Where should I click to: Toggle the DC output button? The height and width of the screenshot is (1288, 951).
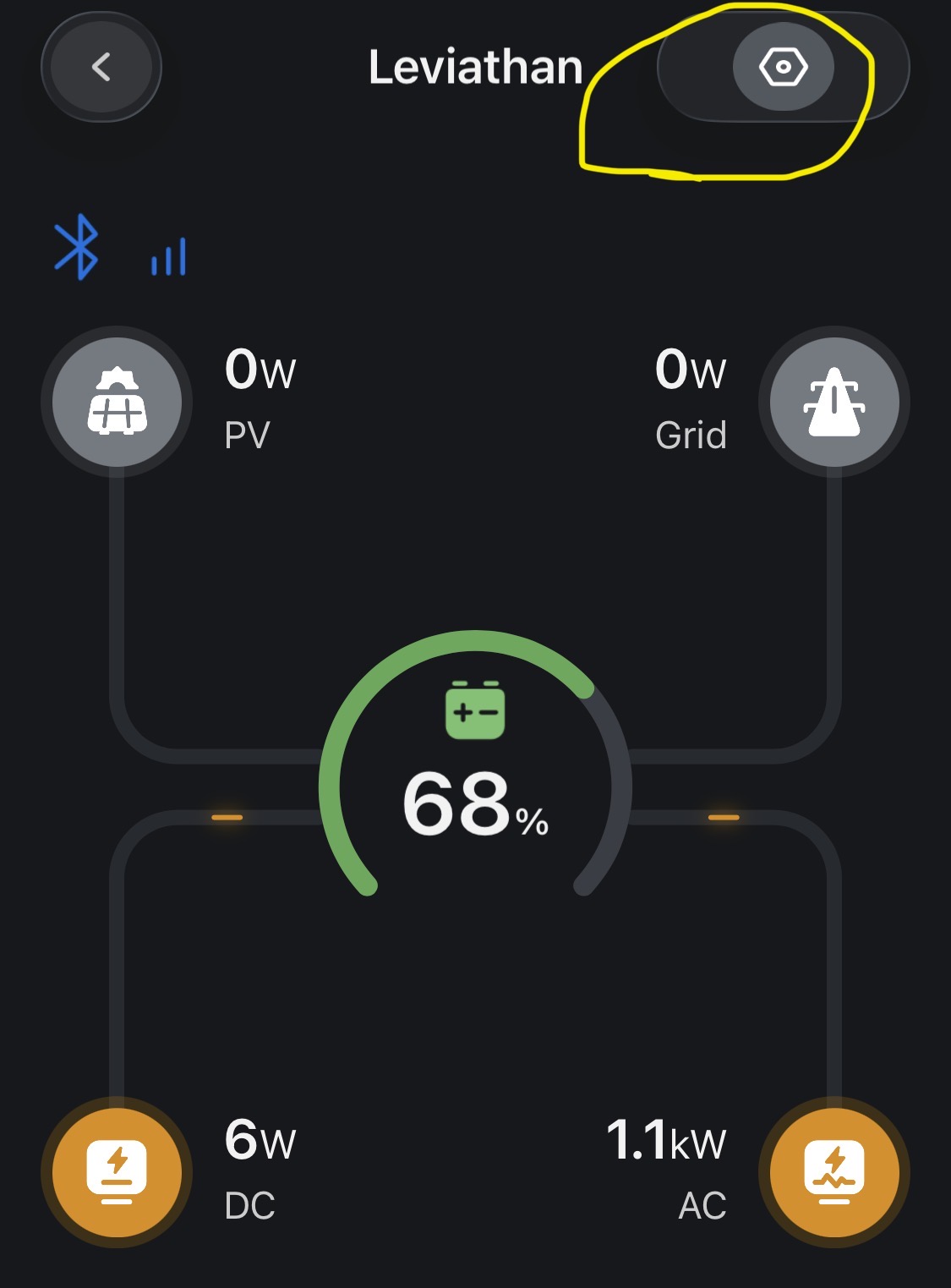(x=117, y=1172)
